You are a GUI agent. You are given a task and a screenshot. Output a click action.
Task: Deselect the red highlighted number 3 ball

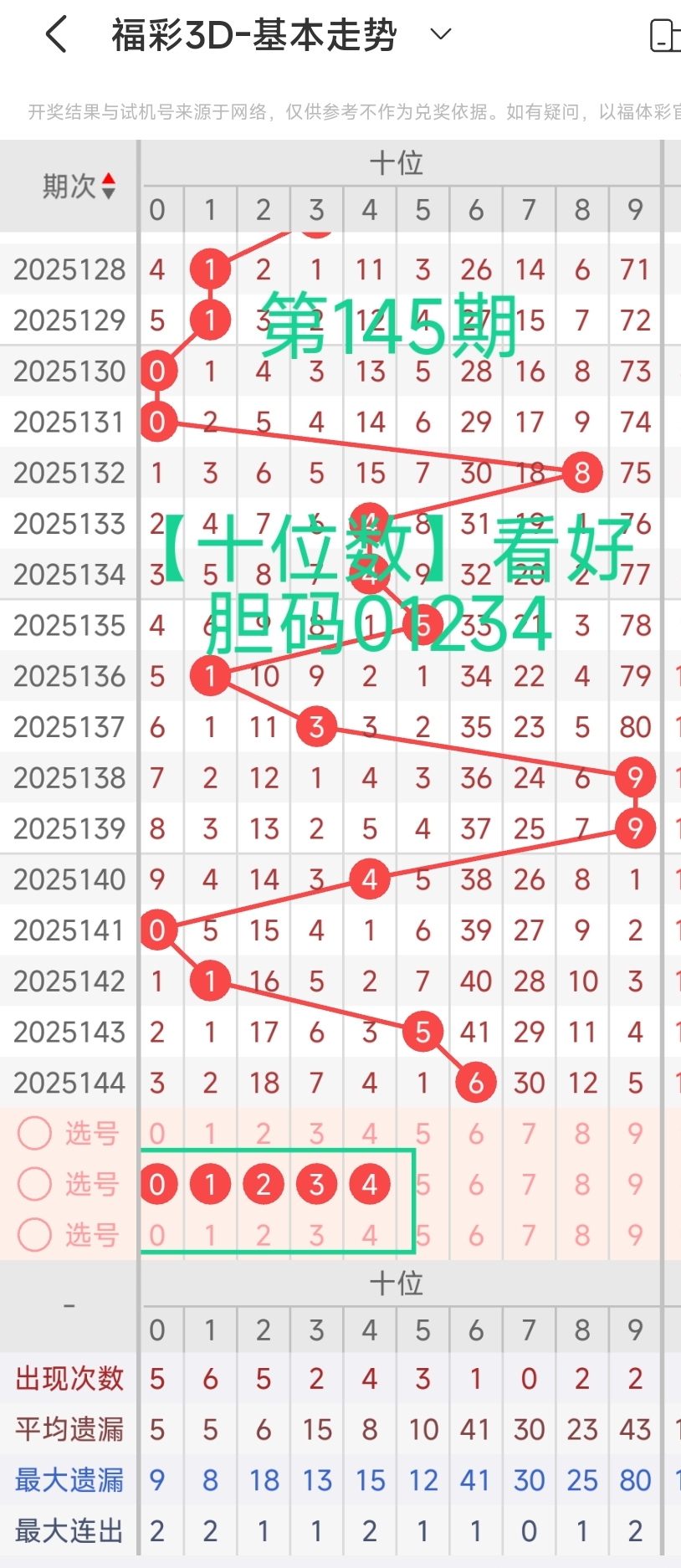click(316, 1184)
